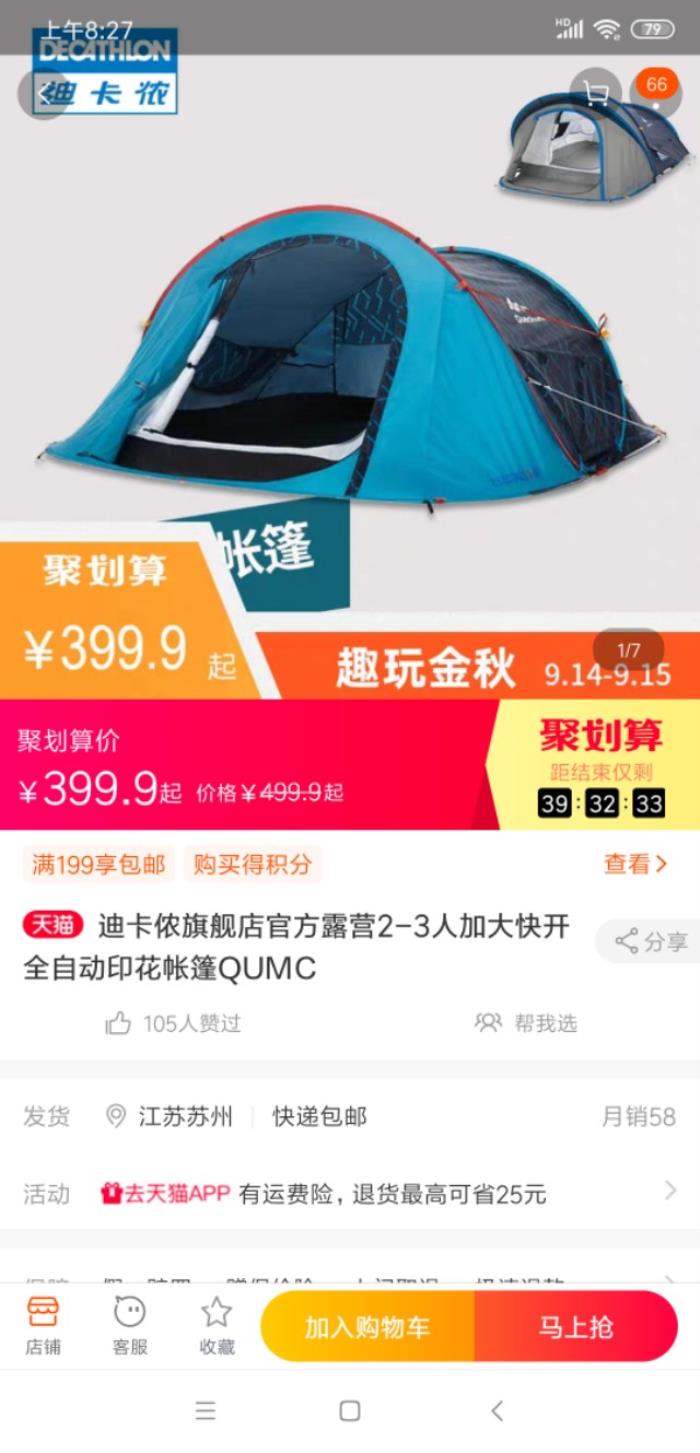The height and width of the screenshot is (1453, 700).
Task: Share this tent listing via 分享
Action: (652, 942)
